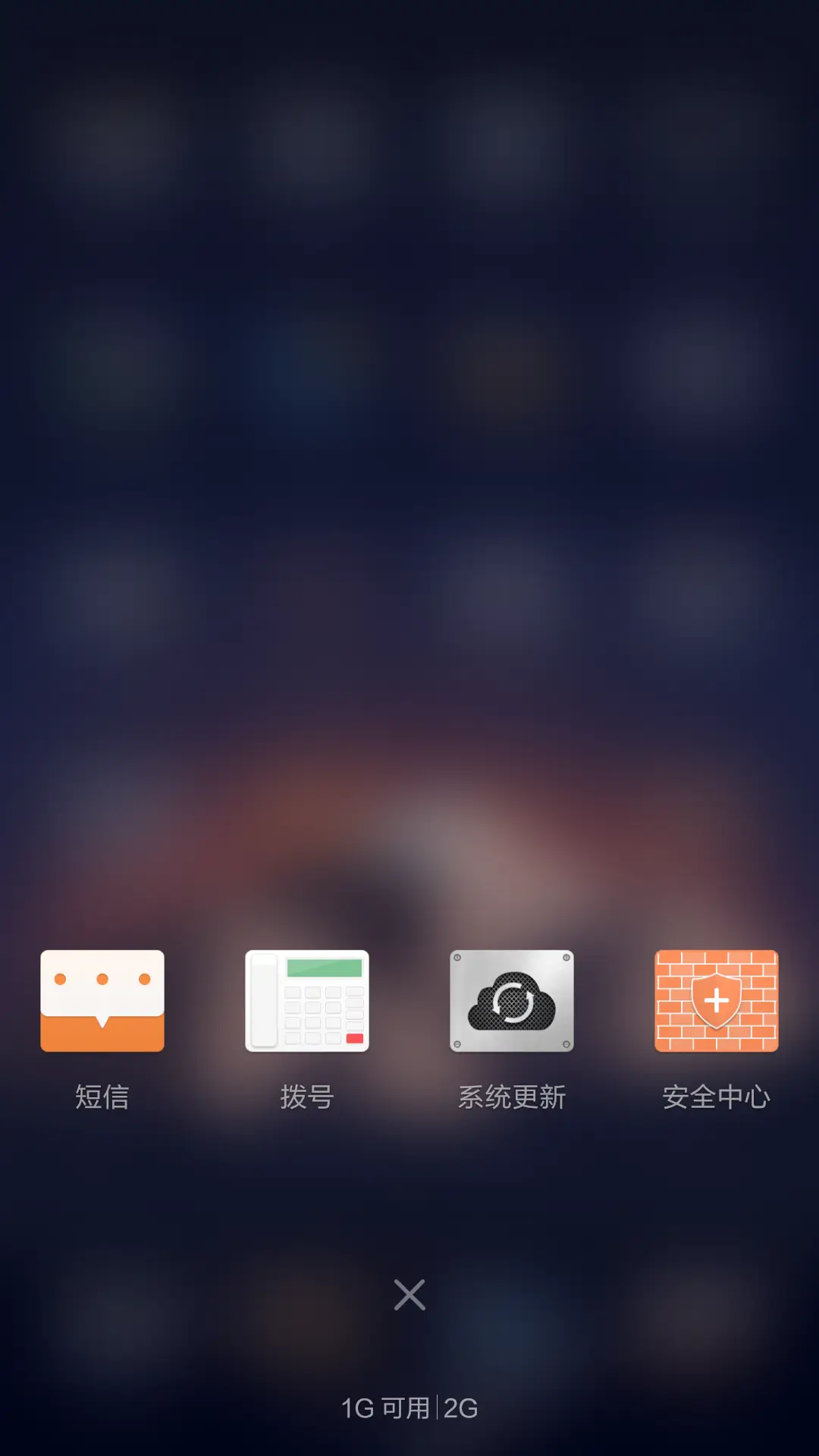Clear all recent apps with the X
Image resolution: width=819 pixels, height=1456 pixels.
tap(409, 1294)
